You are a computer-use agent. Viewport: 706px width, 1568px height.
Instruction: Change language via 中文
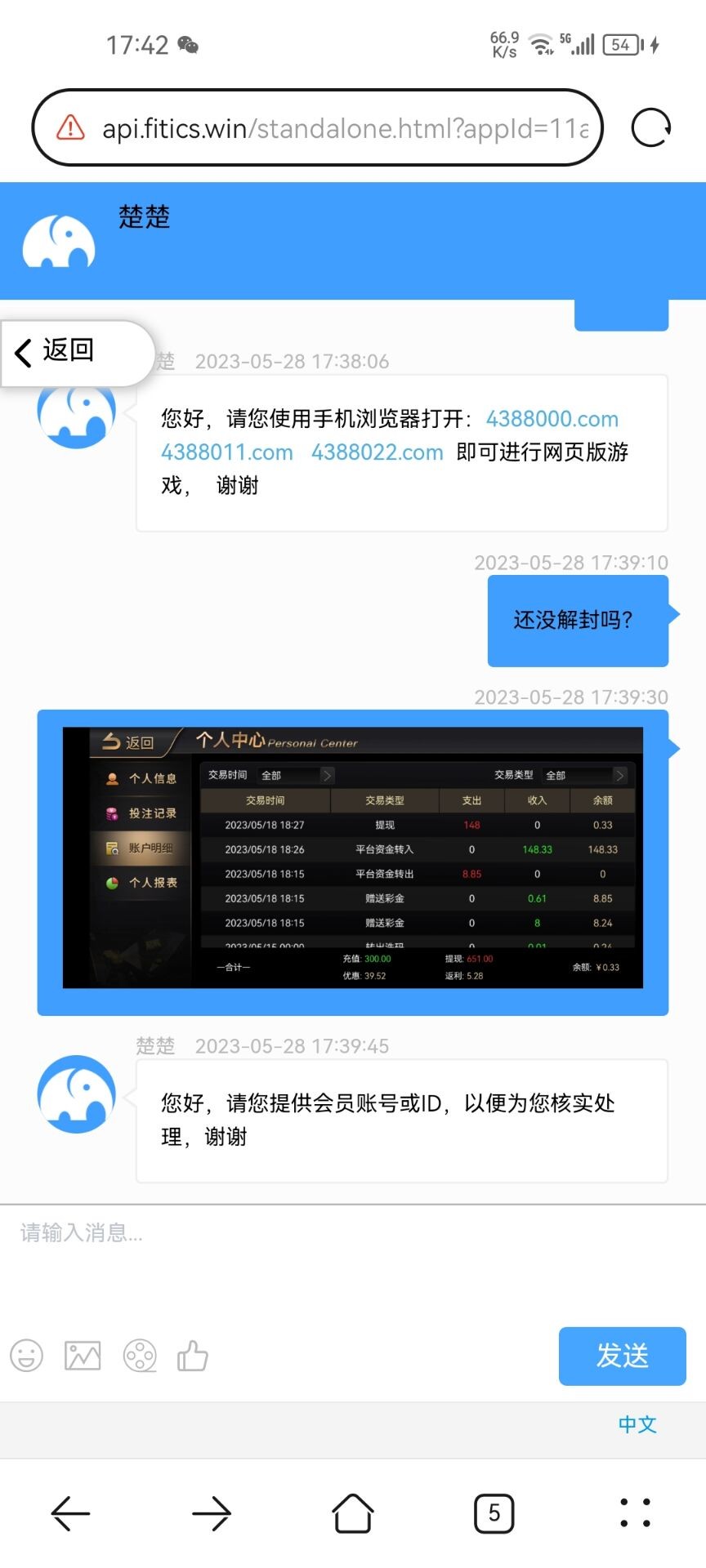coord(637,1425)
